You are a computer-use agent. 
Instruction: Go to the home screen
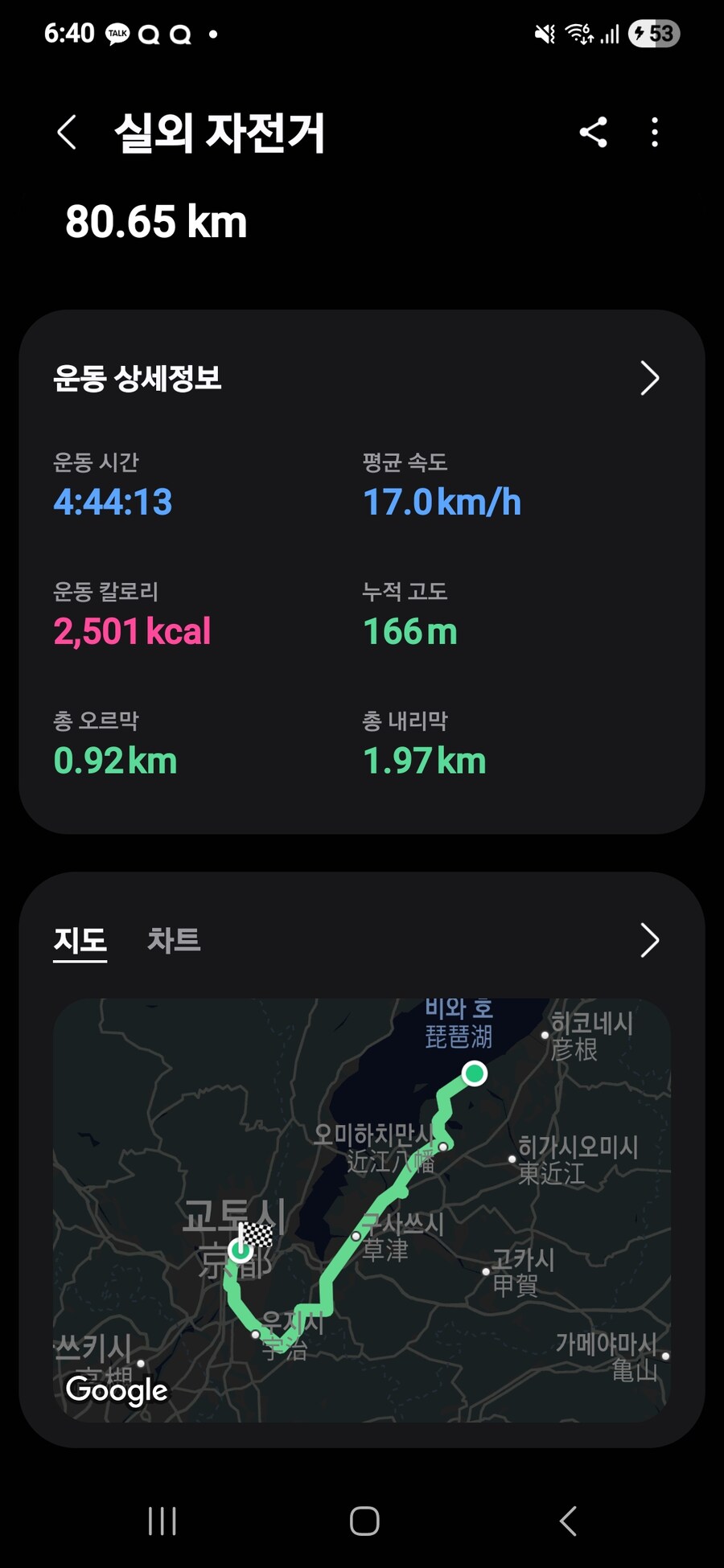click(x=364, y=1521)
